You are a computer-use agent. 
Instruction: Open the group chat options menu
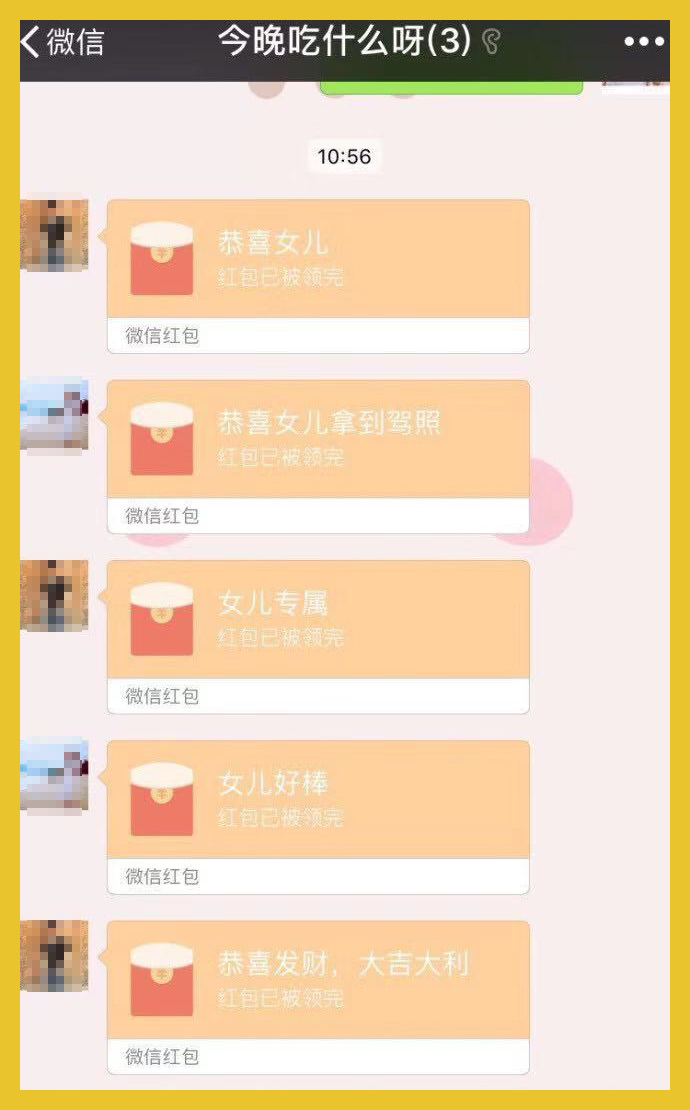(x=644, y=42)
